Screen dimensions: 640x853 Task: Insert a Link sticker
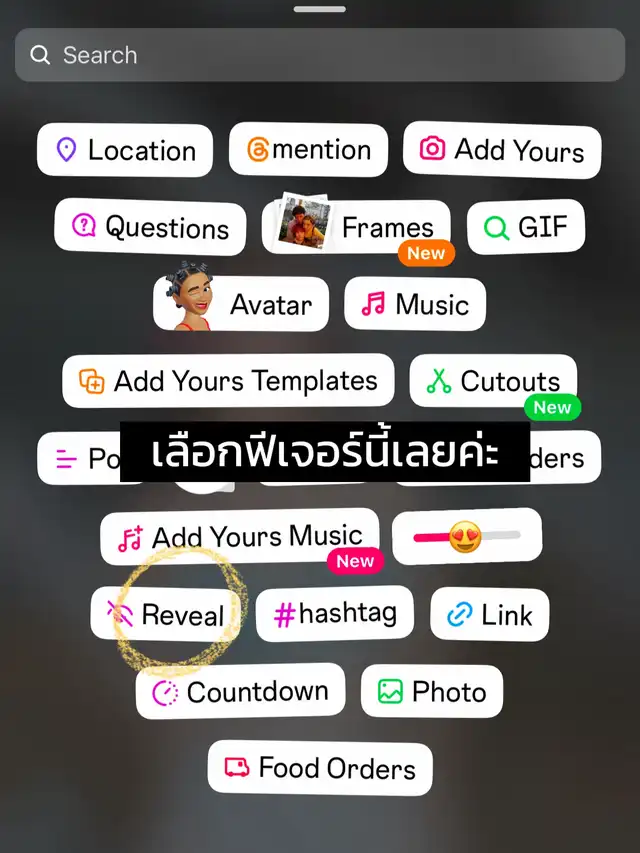(489, 615)
